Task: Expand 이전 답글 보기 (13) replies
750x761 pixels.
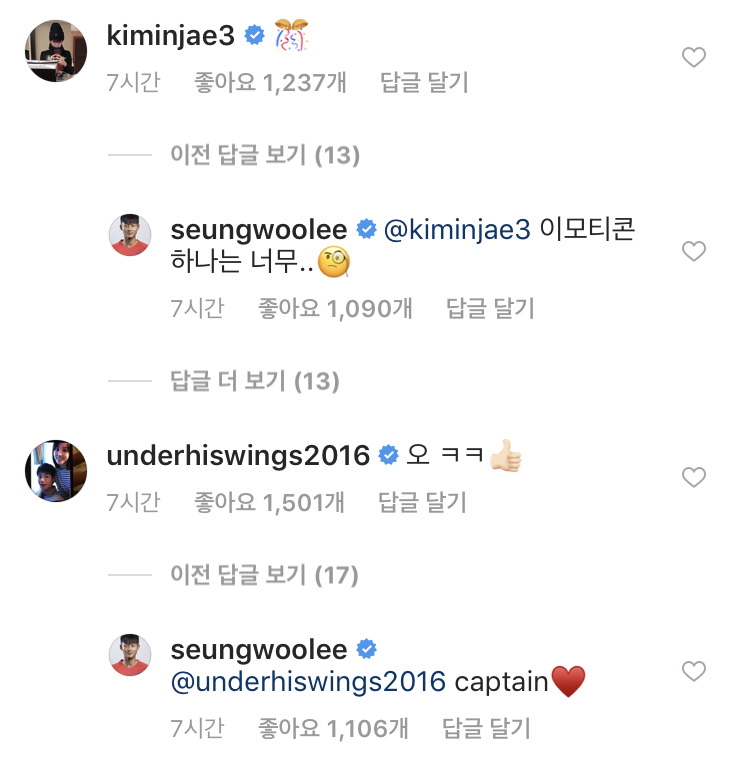Action: tap(265, 155)
